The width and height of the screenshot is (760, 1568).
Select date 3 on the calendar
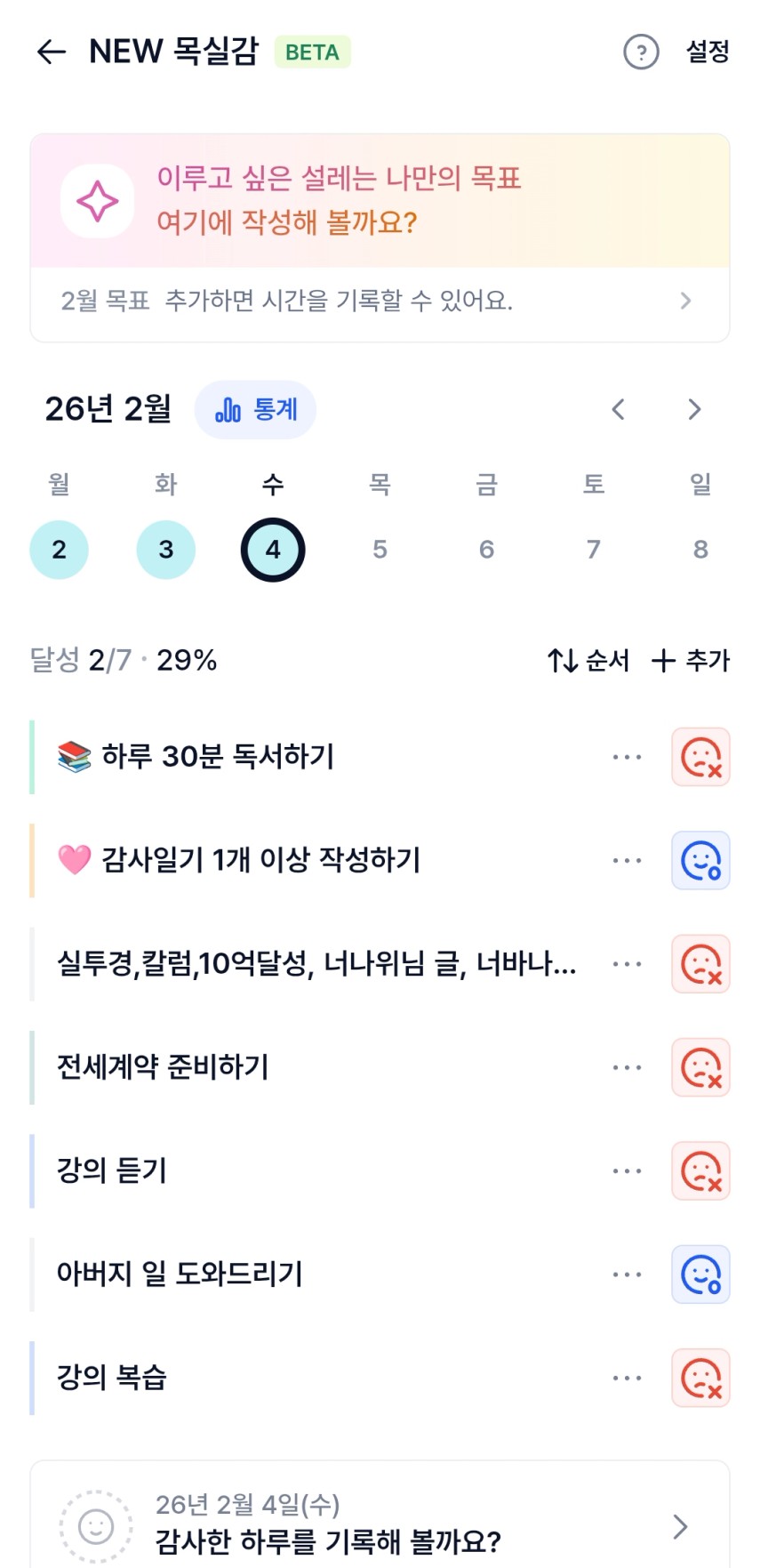[166, 550]
